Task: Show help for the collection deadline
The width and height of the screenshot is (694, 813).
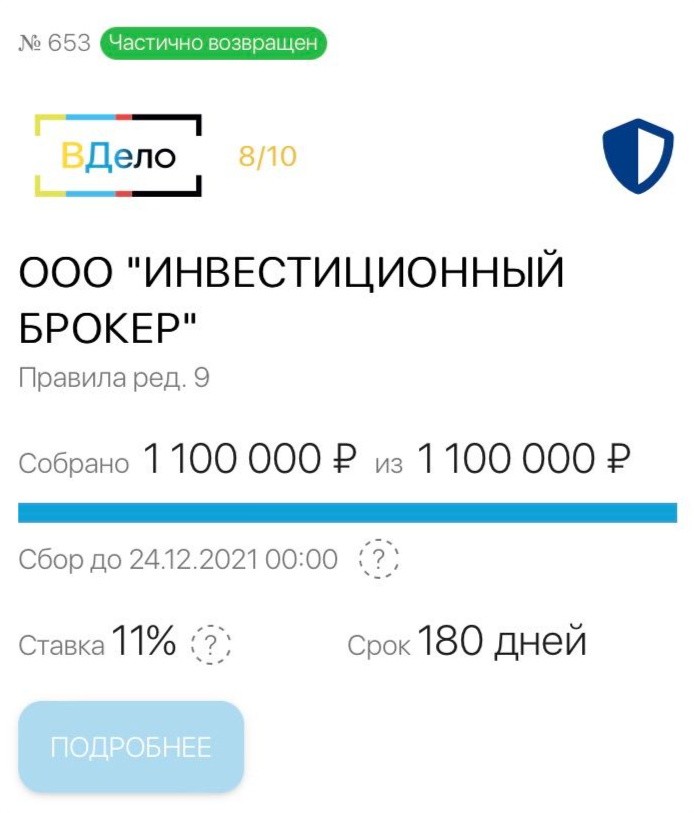Action: point(379,559)
